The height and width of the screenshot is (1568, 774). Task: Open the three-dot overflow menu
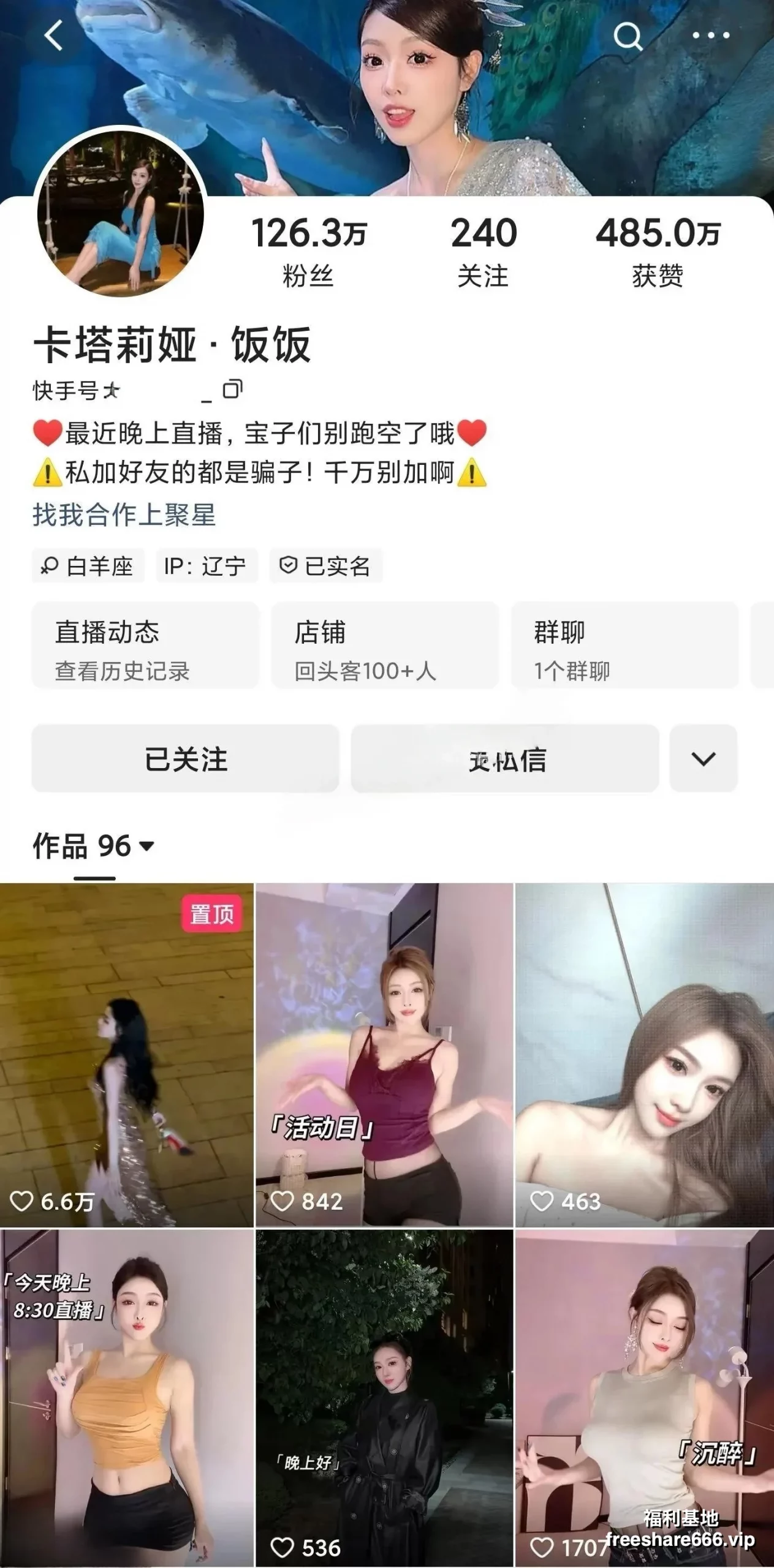pyautogui.click(x=711, y=36)
